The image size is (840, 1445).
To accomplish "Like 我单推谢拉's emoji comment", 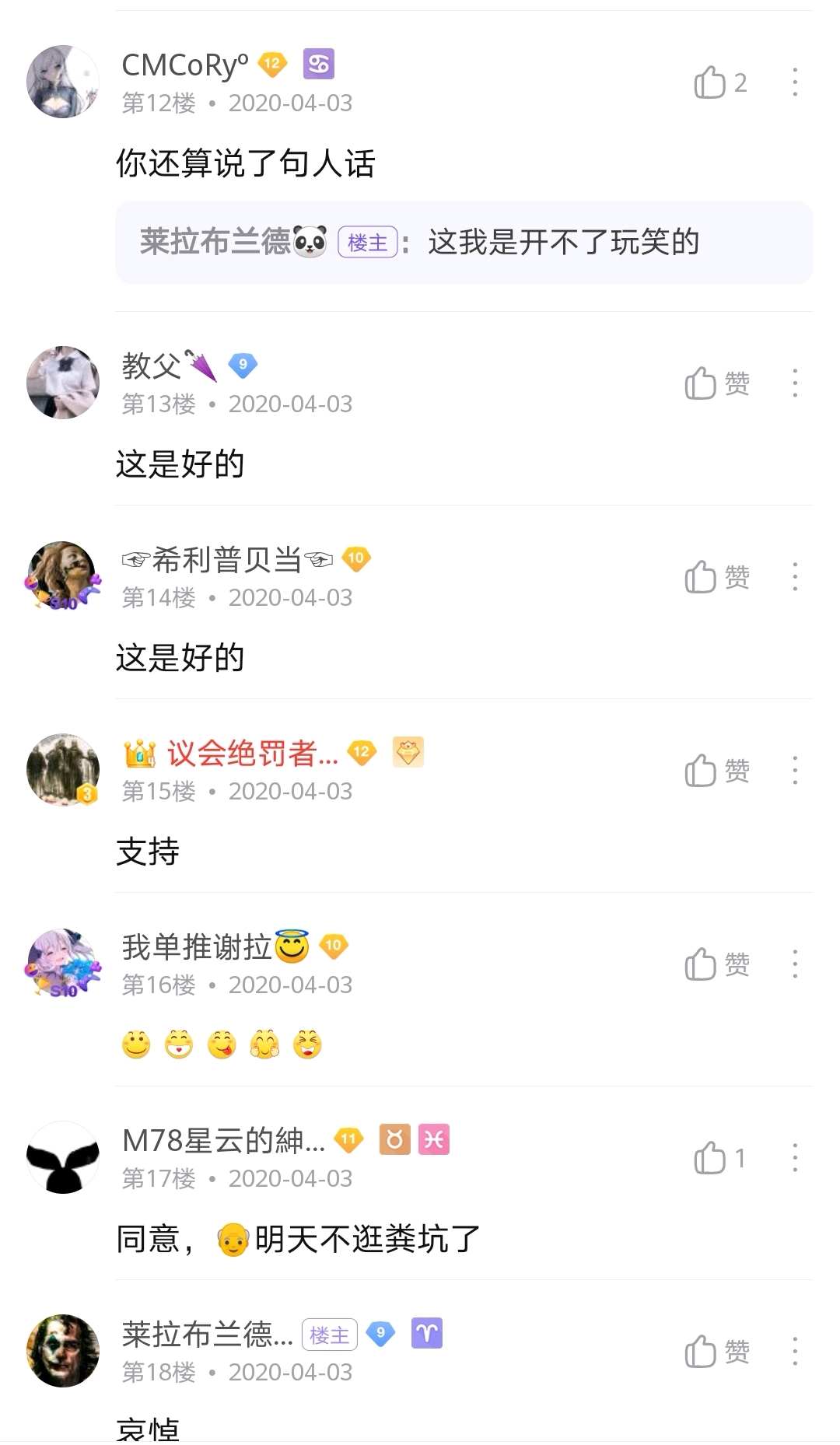I will point(701,964).
